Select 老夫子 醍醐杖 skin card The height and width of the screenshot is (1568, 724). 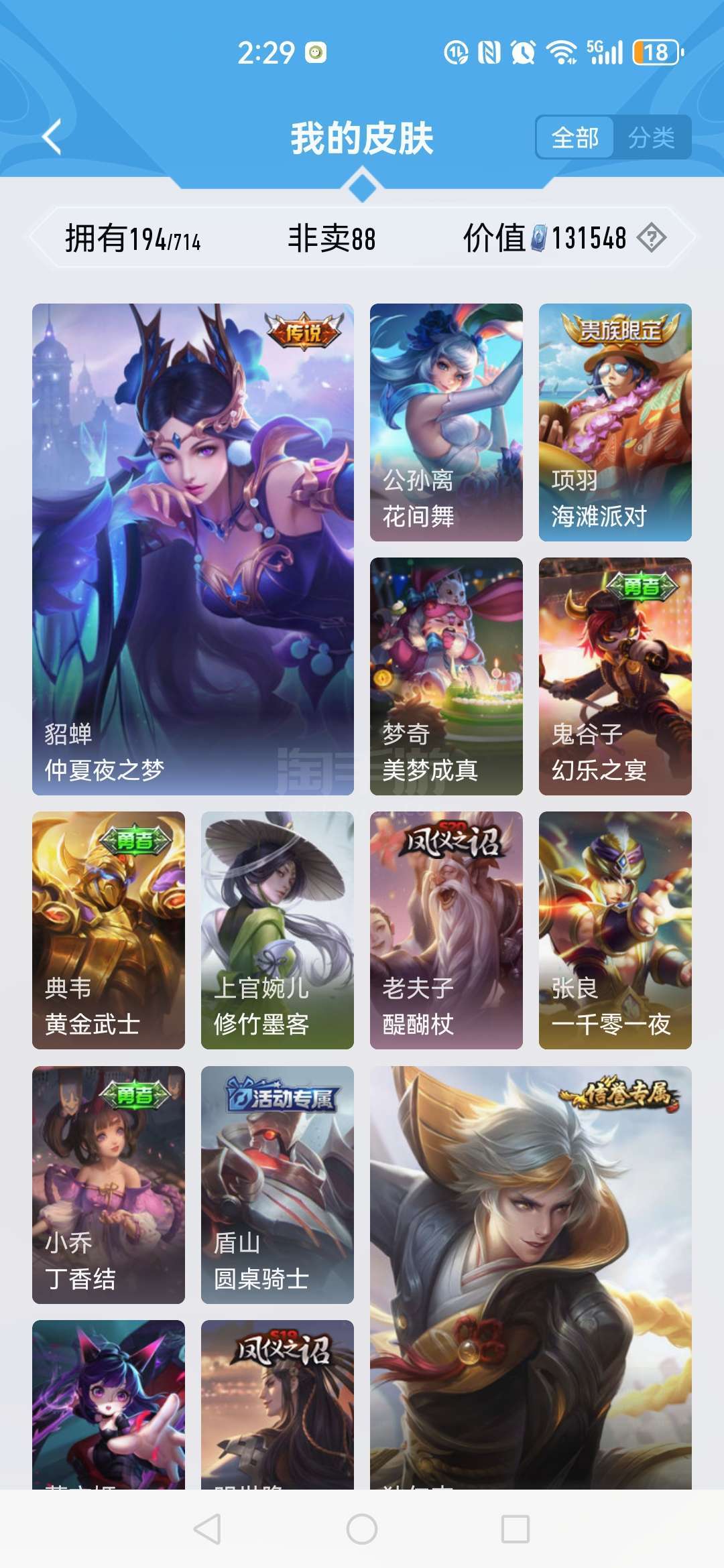(x=446, y=930)
